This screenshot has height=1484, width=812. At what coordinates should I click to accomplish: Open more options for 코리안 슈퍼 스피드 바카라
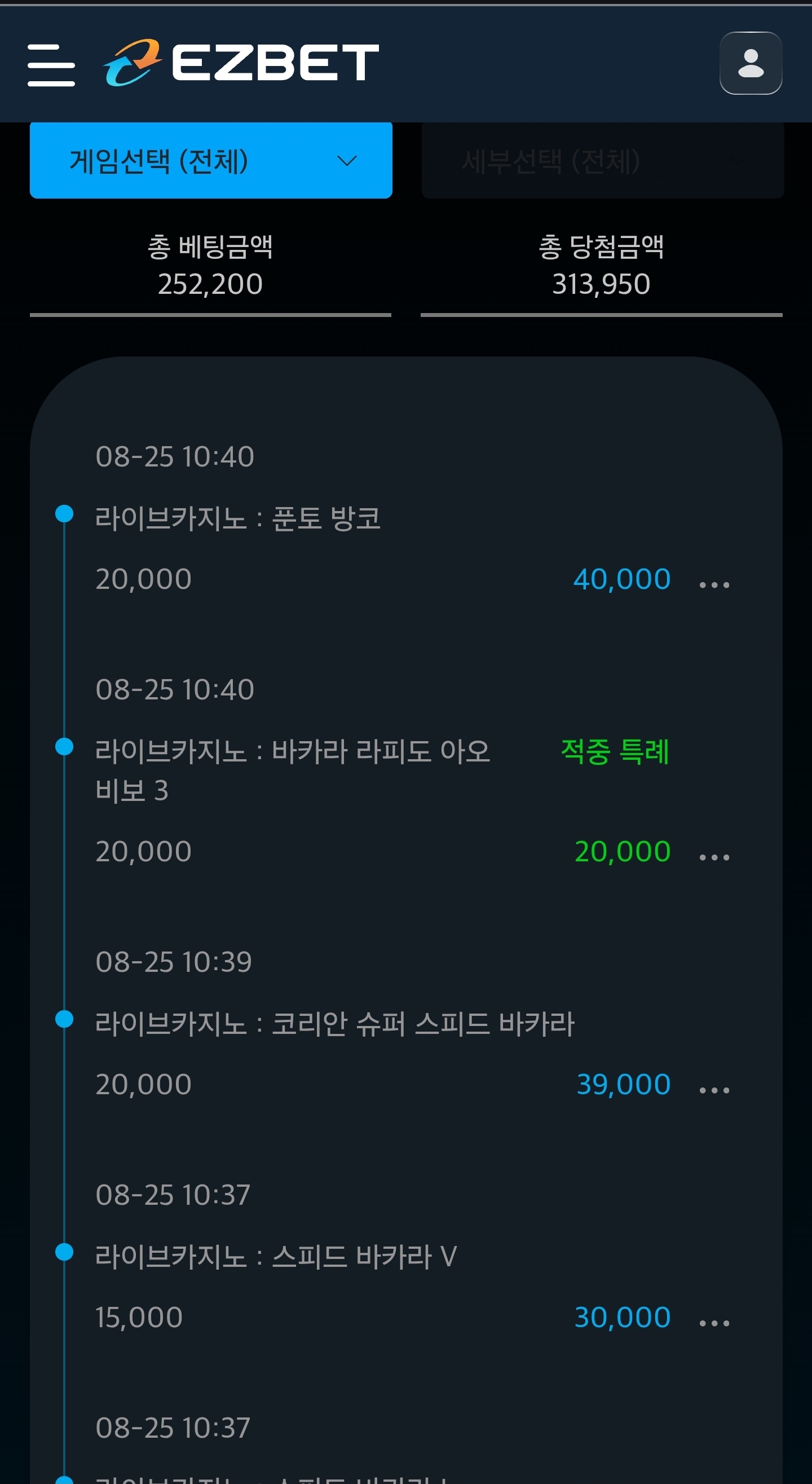click(714, 1090)
